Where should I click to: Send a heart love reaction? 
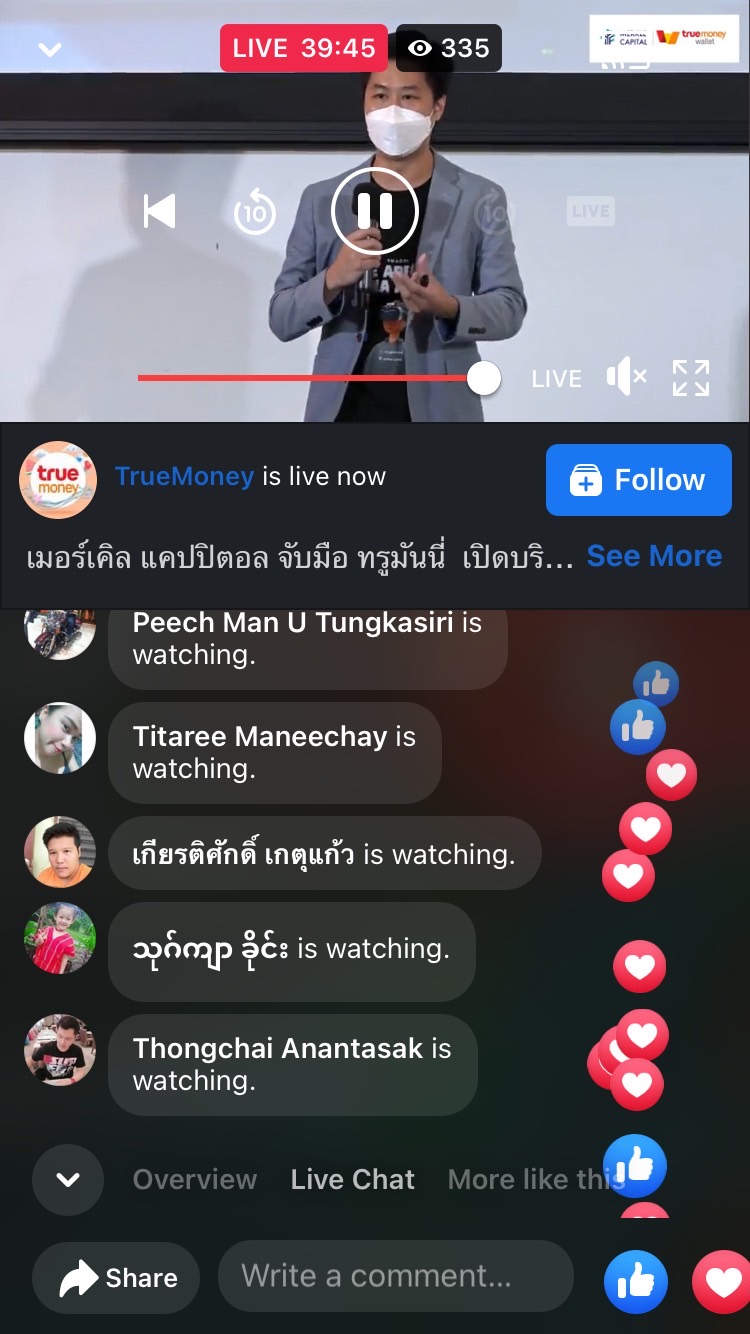tap(722, 1281)
